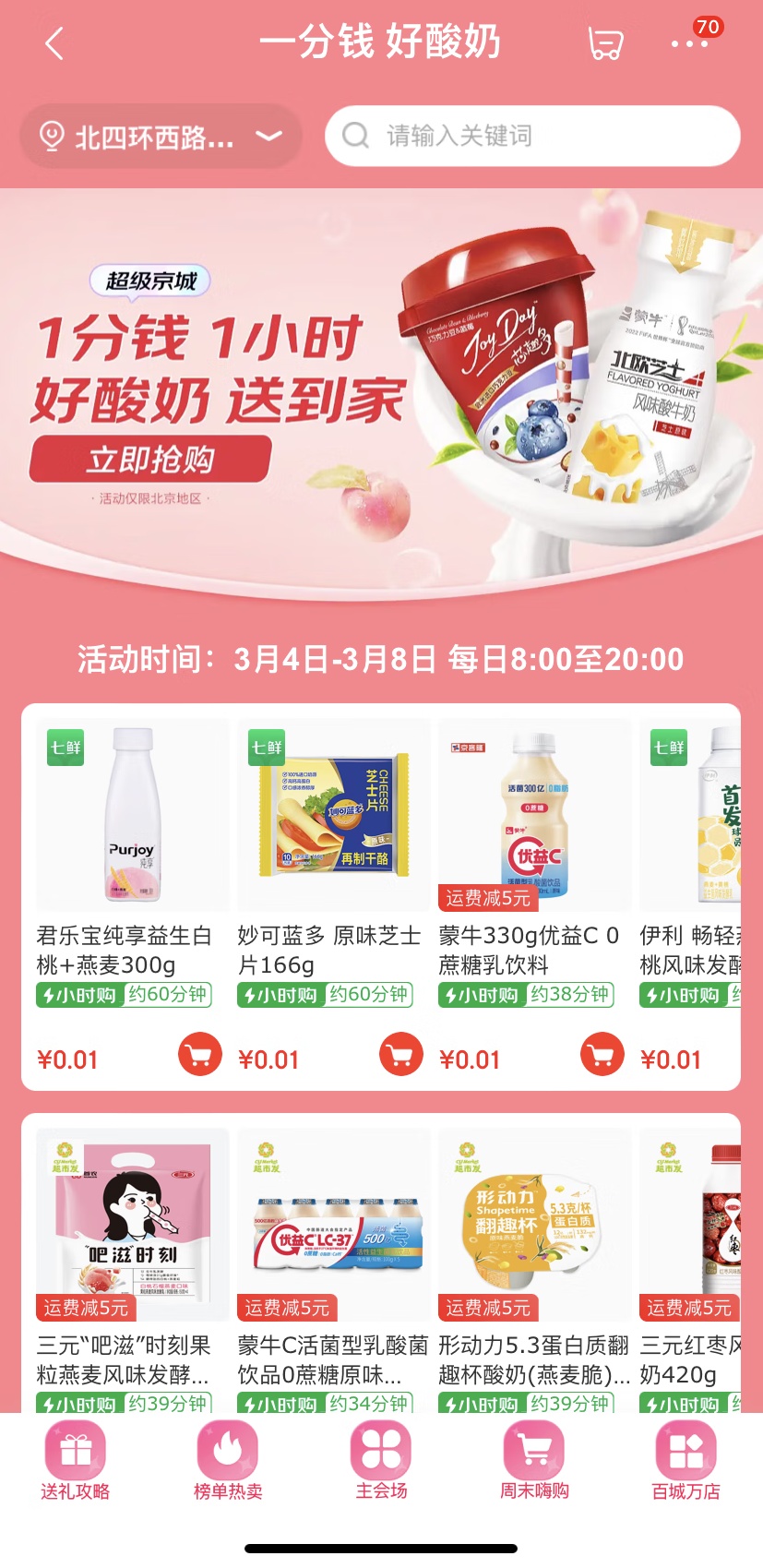Open the three-dot overflow menu
Image resolution: width=763 pixels, height=1568 pixels.
click(x=689, y=43)
